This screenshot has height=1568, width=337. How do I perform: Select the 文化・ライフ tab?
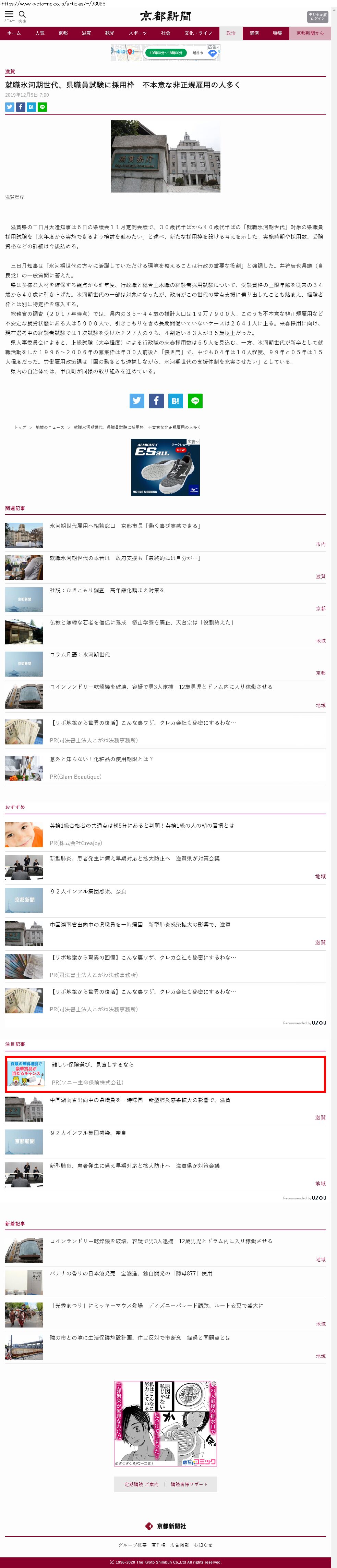pos(198,34)
